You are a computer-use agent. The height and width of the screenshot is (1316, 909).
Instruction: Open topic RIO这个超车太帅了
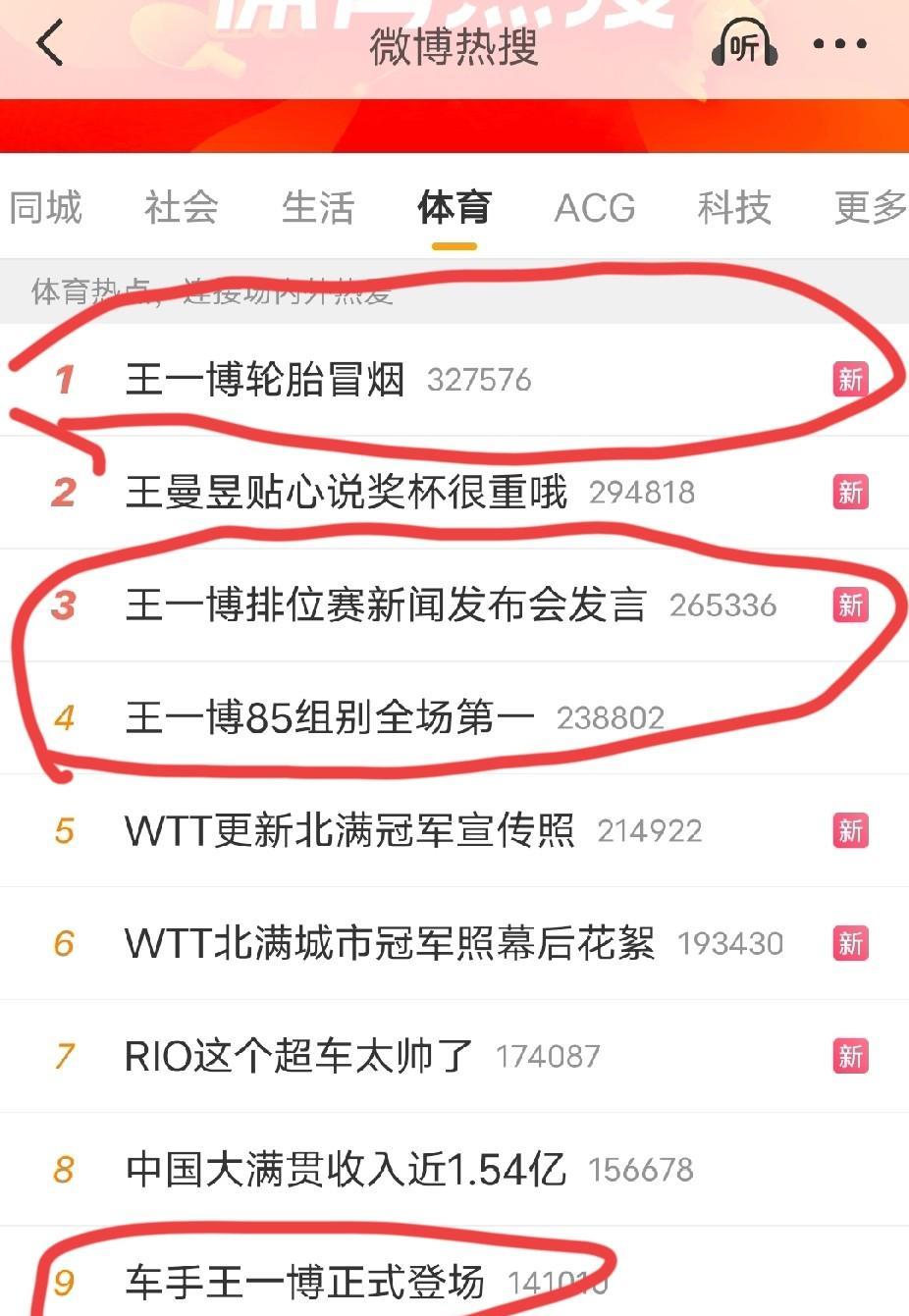pos(298,1057)
